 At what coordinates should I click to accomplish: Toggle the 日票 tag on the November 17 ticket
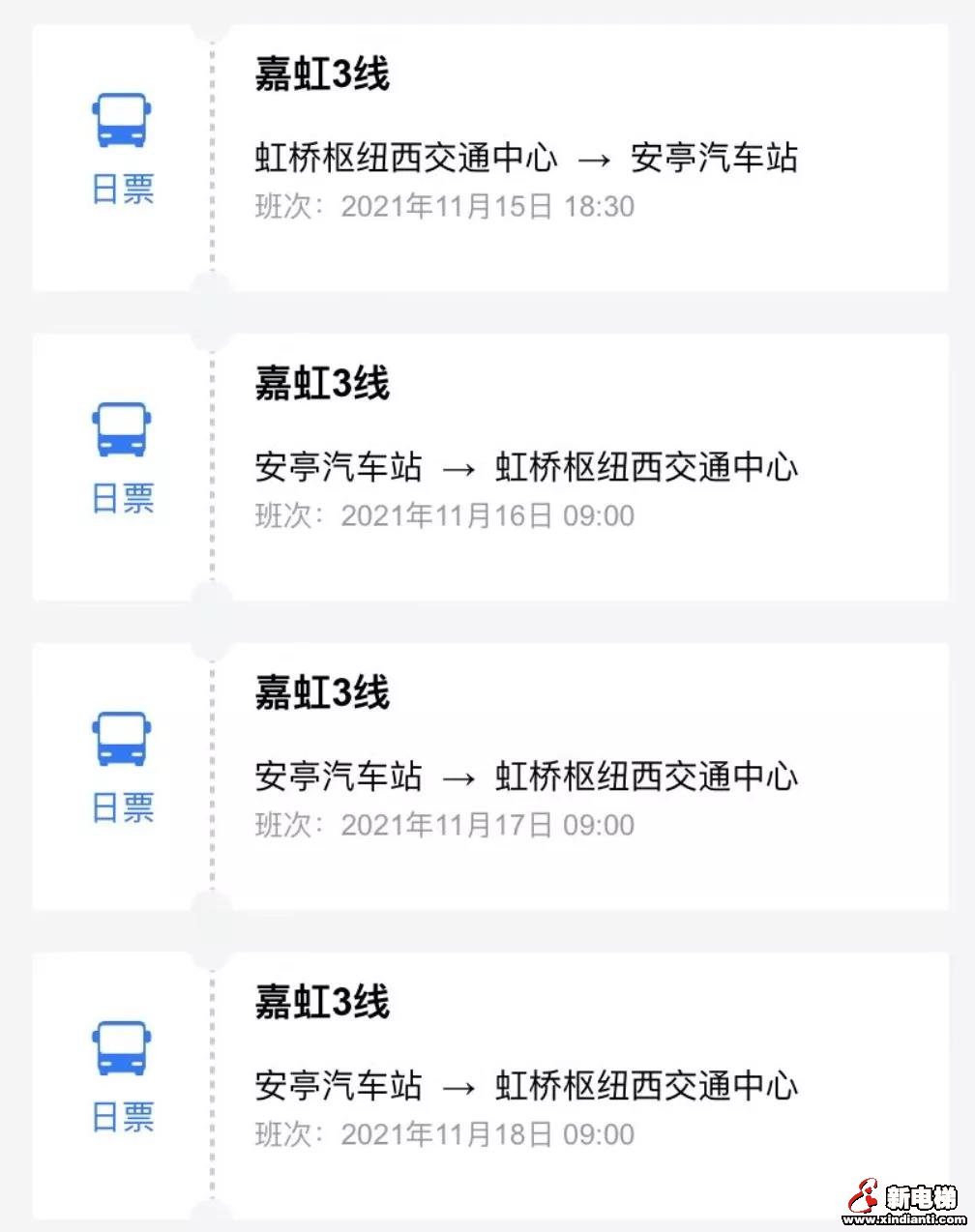(x=121, y=809)
